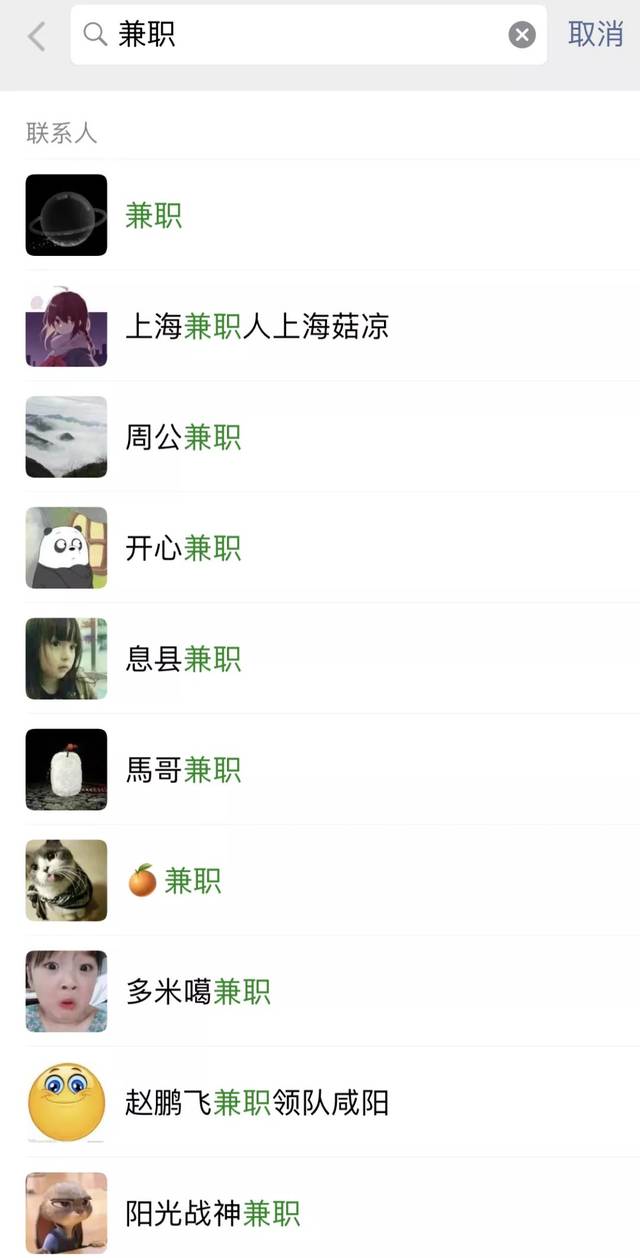This screenshot has width=640, height=1258.
Task: Cancel the search with 取消
Action: point(596,34)
